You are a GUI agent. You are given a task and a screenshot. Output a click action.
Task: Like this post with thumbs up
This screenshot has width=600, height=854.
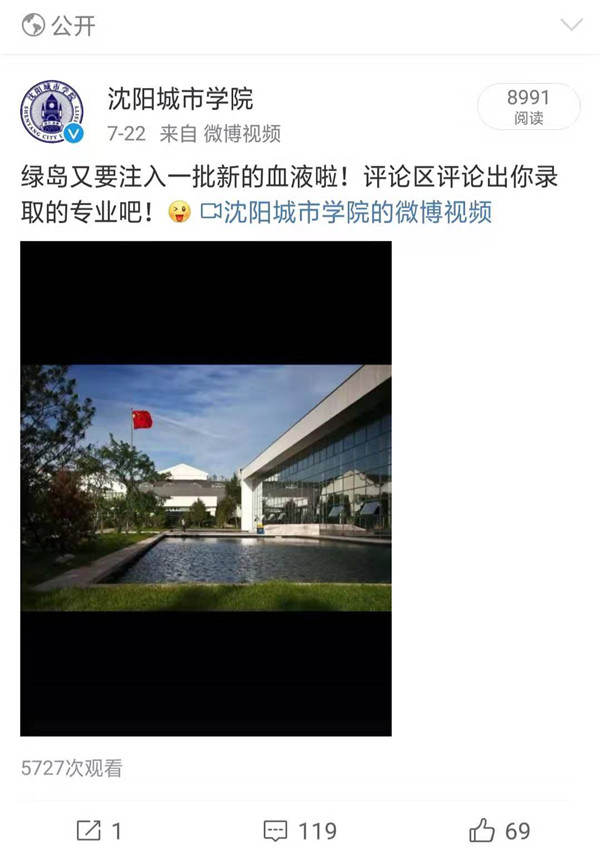[499, 830]
